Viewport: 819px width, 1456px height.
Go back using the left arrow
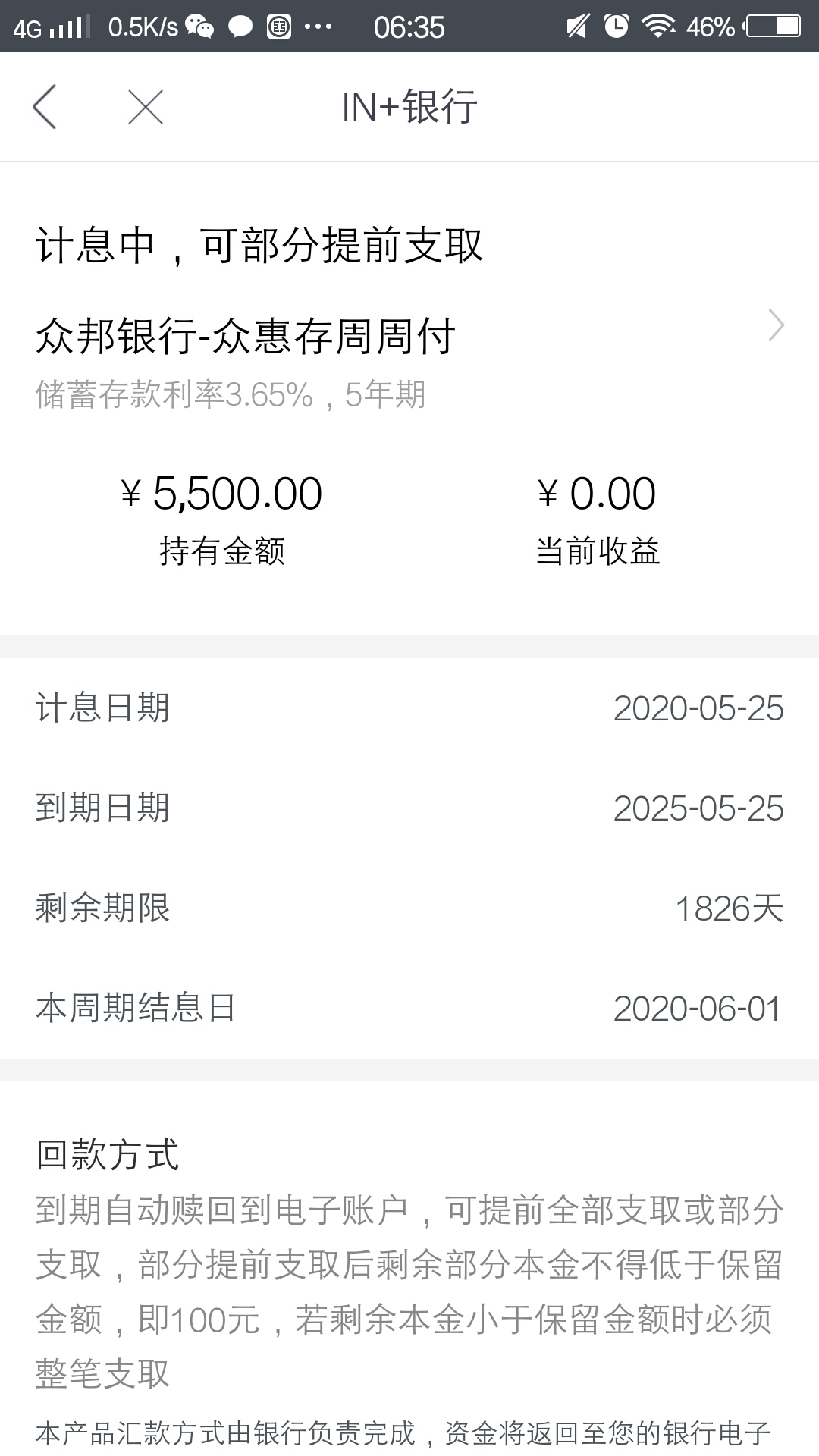click(45, 107)
